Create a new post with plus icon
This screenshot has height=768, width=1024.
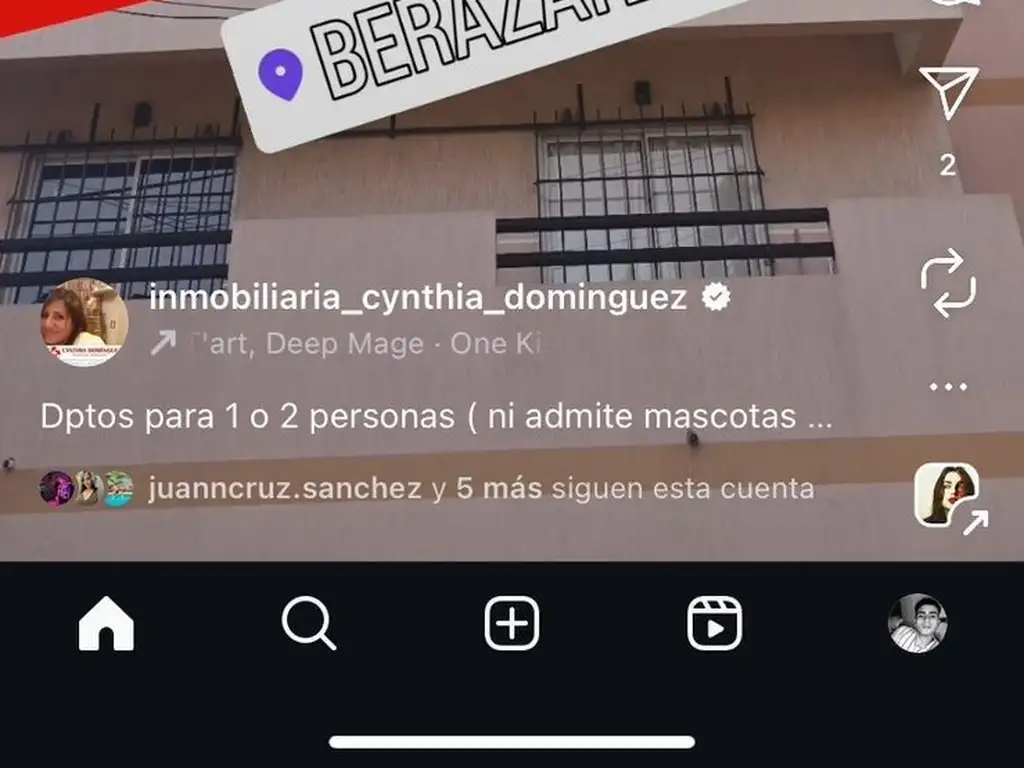click(512, 624)
